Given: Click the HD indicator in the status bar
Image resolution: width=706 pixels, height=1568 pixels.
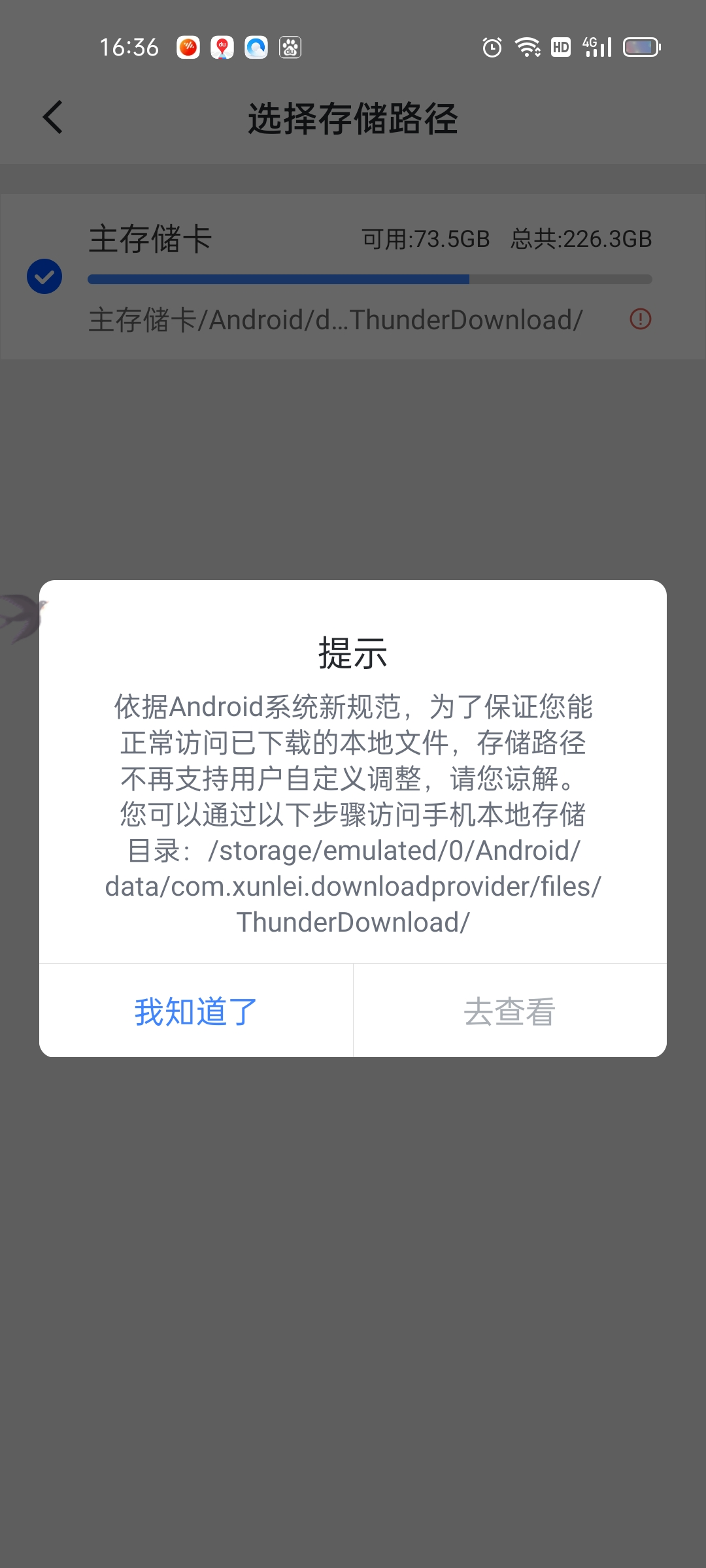Looking at the screenshot, I should [560, 46].
